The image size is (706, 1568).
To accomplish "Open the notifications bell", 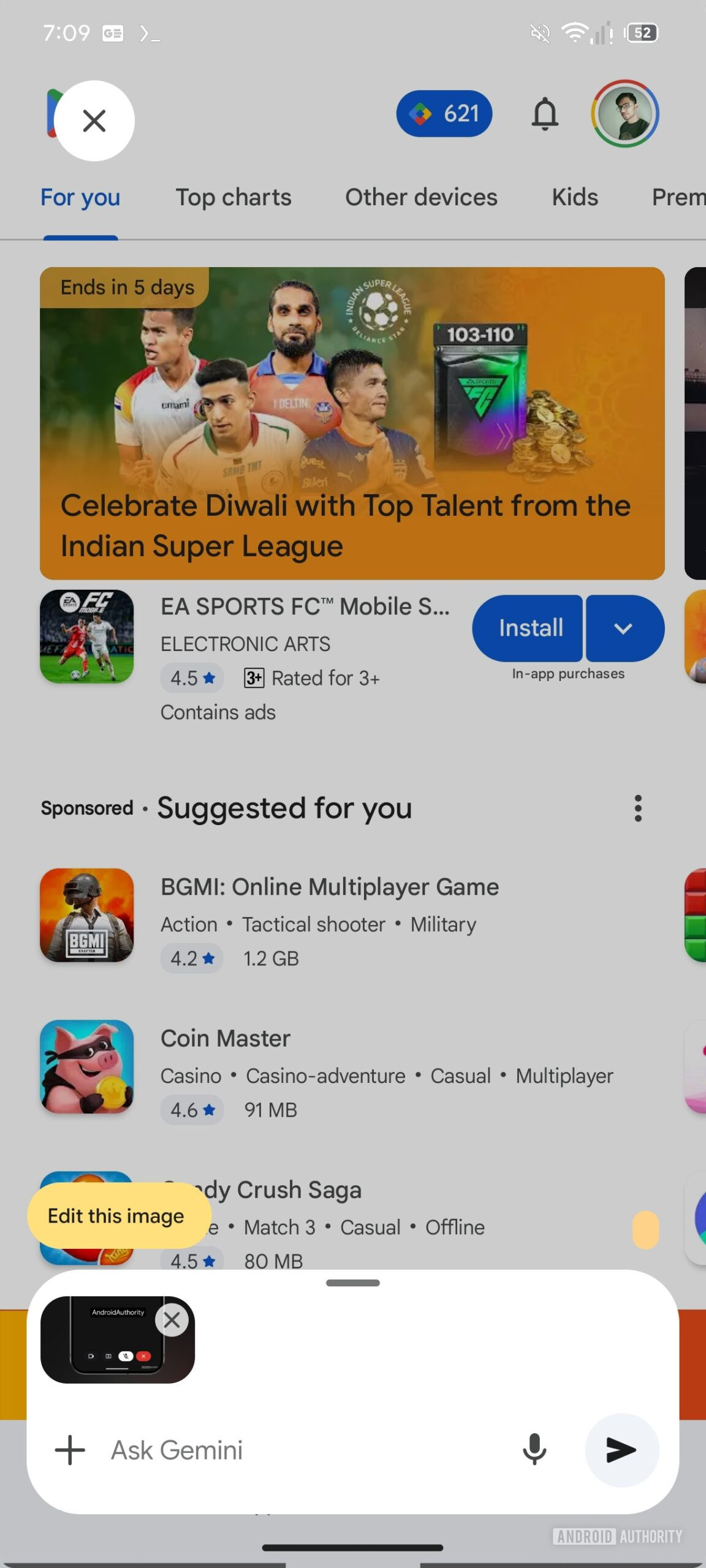I will point(545,114).
